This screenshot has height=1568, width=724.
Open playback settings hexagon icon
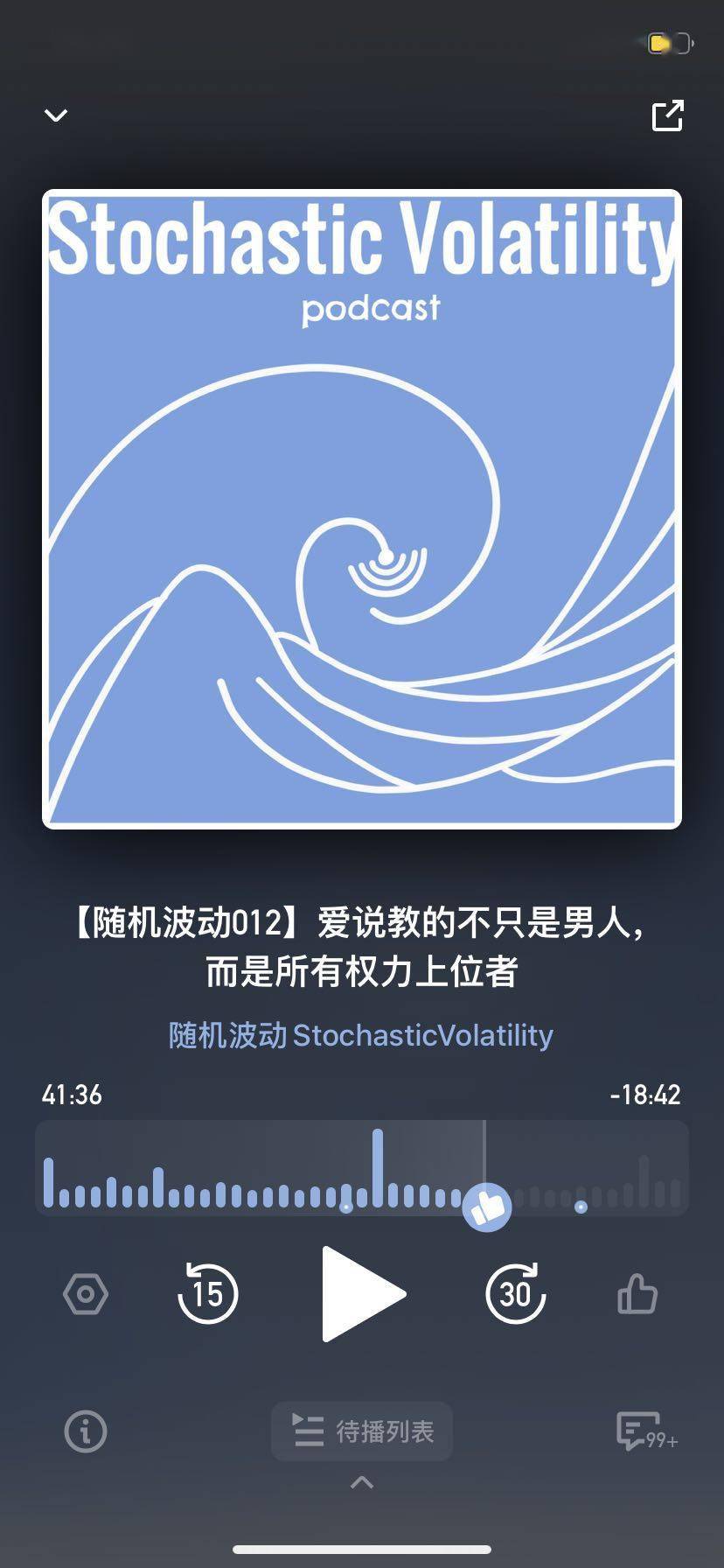click(86, 1293)
